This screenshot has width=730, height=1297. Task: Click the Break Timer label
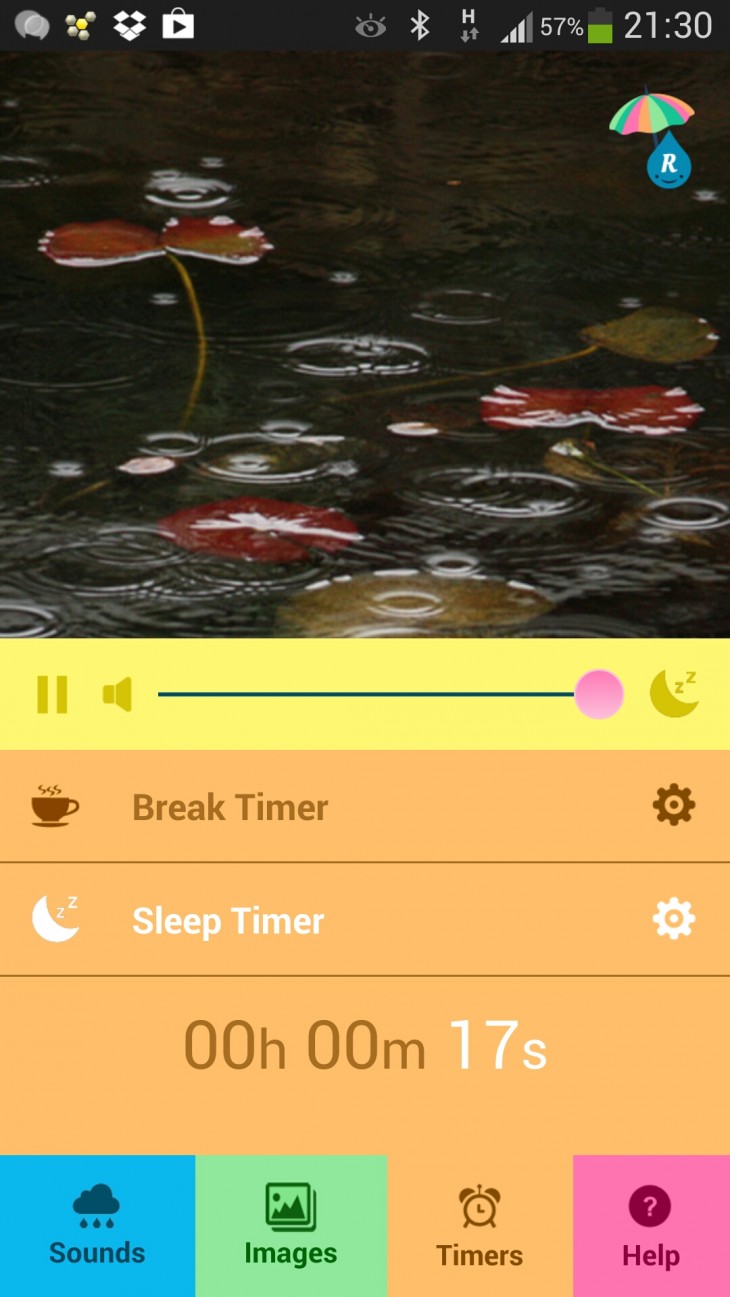point(229,807)
